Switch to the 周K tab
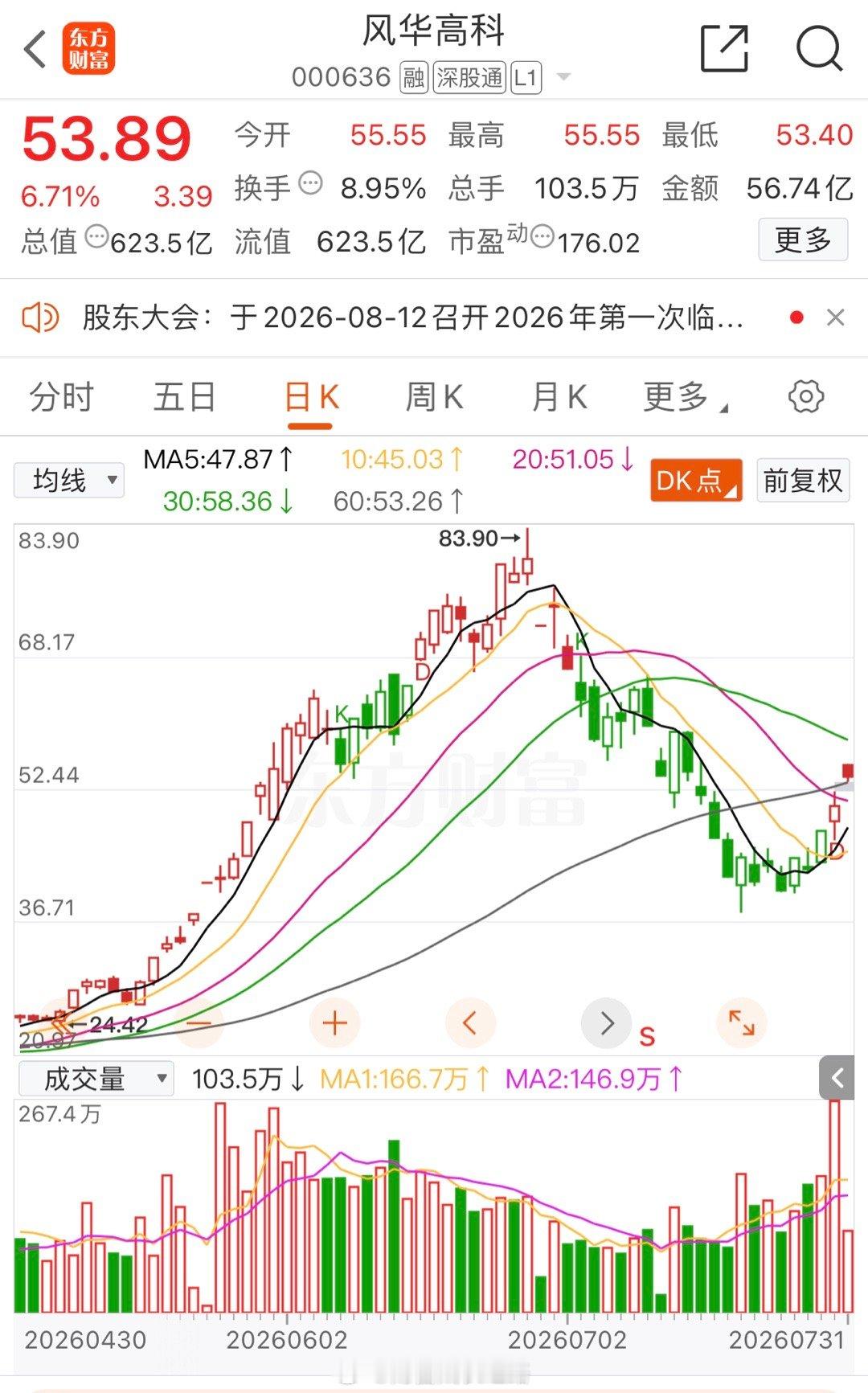The image size is (868, 1393). (434, 397)
